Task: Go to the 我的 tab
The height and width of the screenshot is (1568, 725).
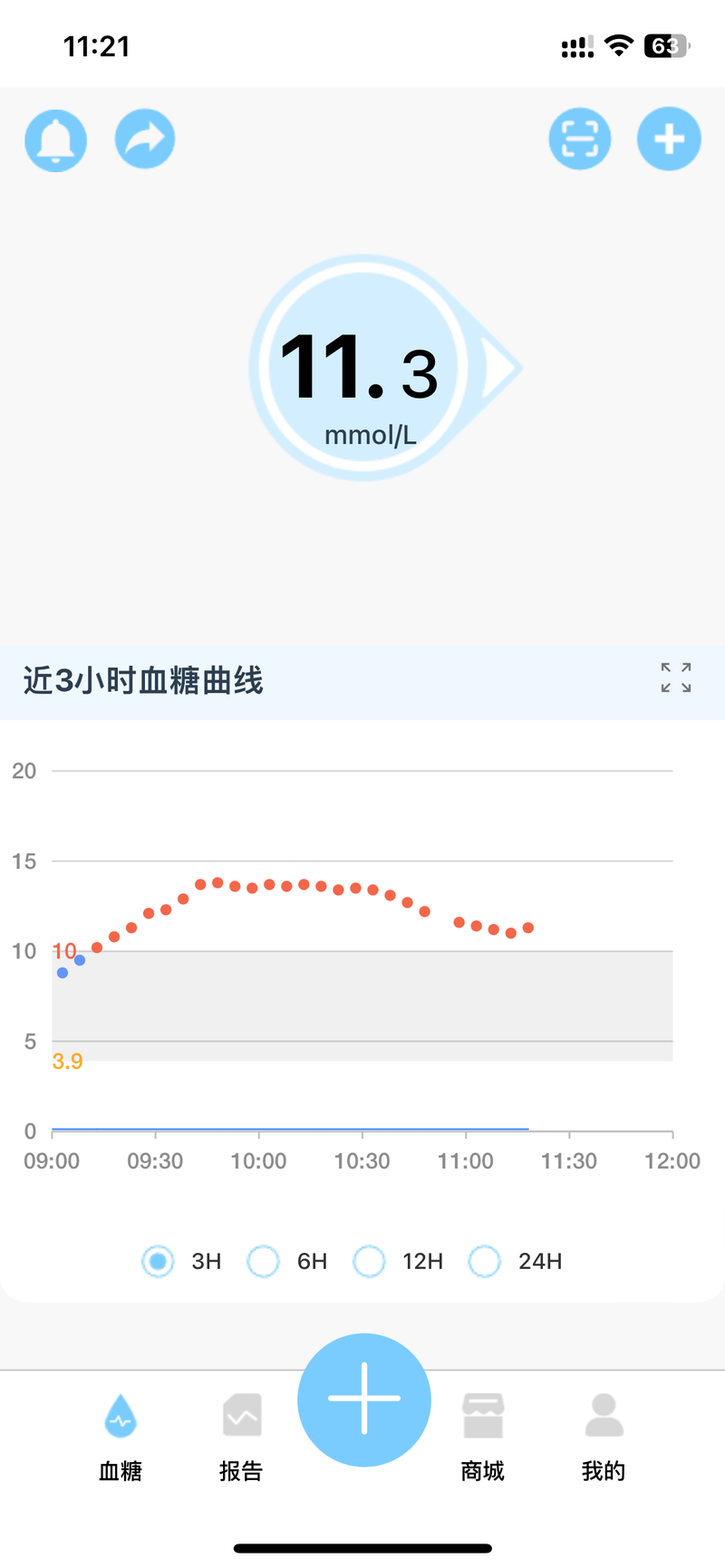Action: click(604, 1437)
